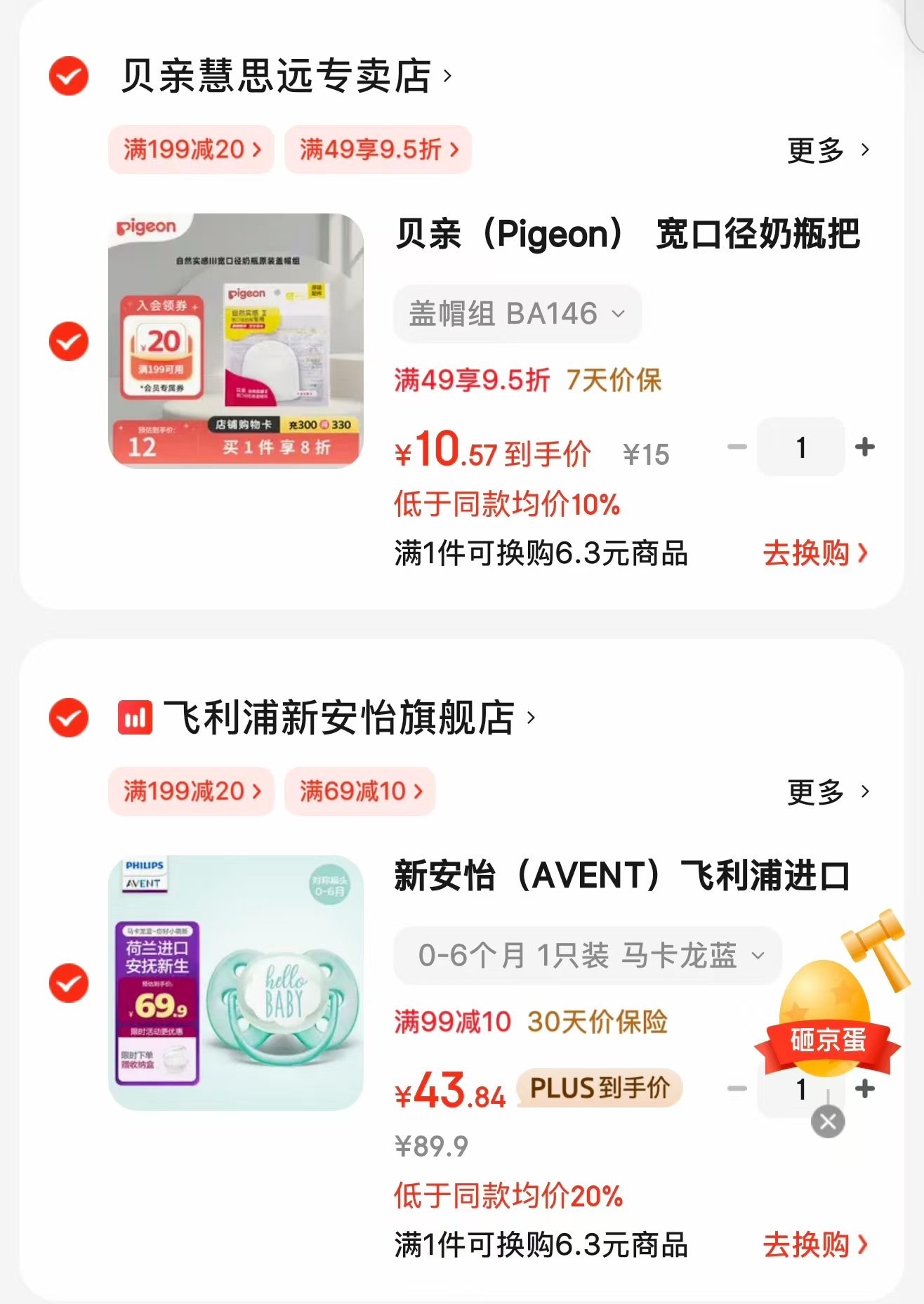
Task: Uncheck the Pigeon 奶瓶把 item checkbox
Action: tap(67, 342)
